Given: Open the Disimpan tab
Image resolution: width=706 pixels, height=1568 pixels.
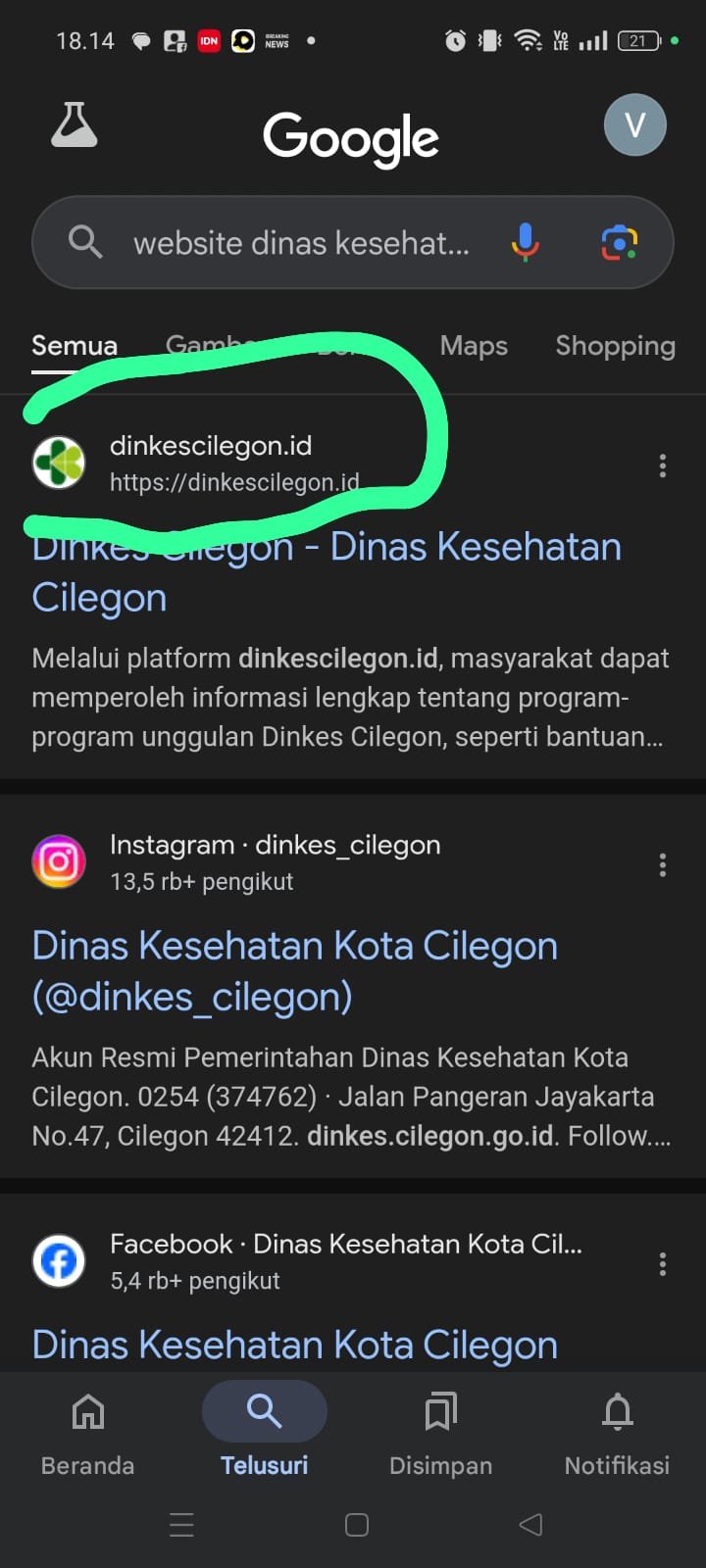Looking at the screenshot, I should tap(441, 1433).
